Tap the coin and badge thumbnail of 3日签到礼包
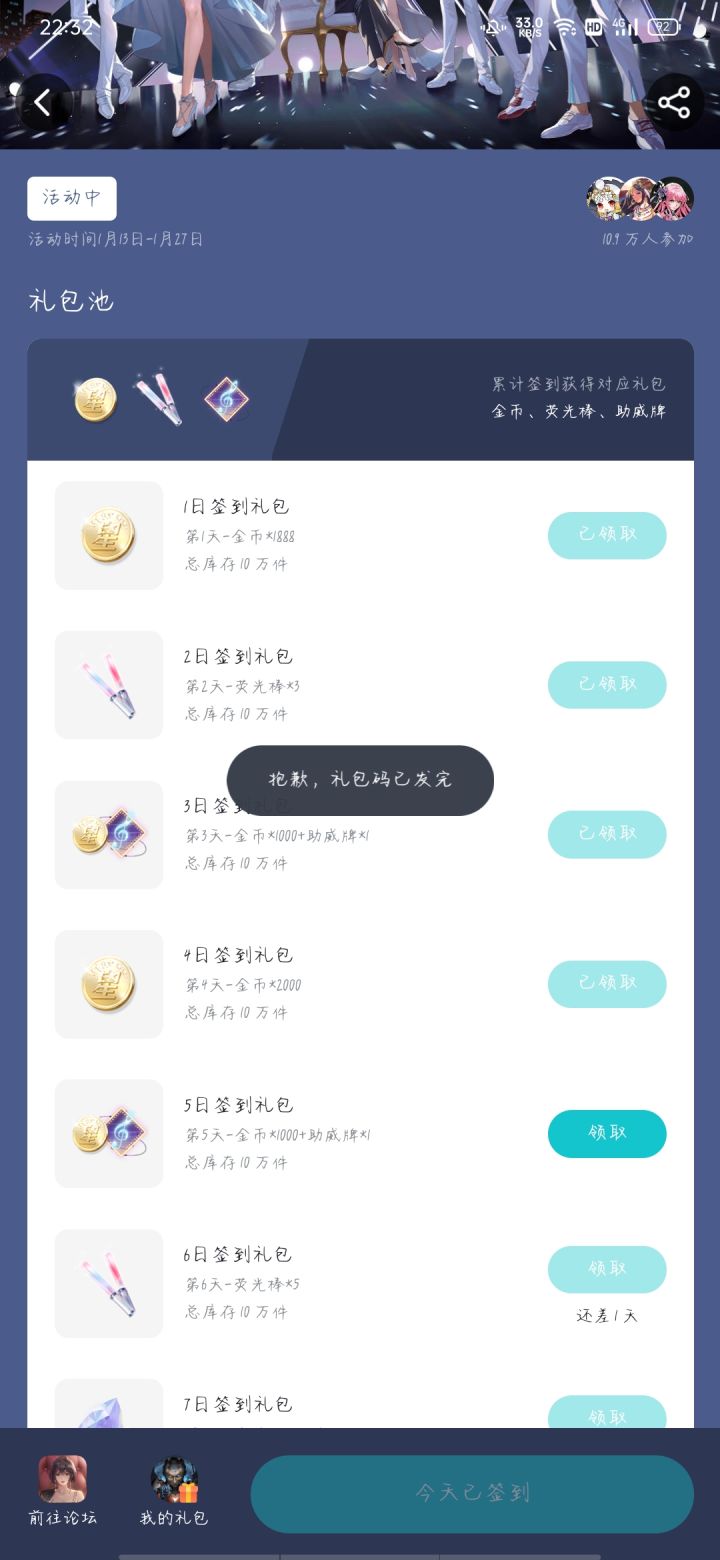Viewport: 720px width, 1560px height. 108,834
